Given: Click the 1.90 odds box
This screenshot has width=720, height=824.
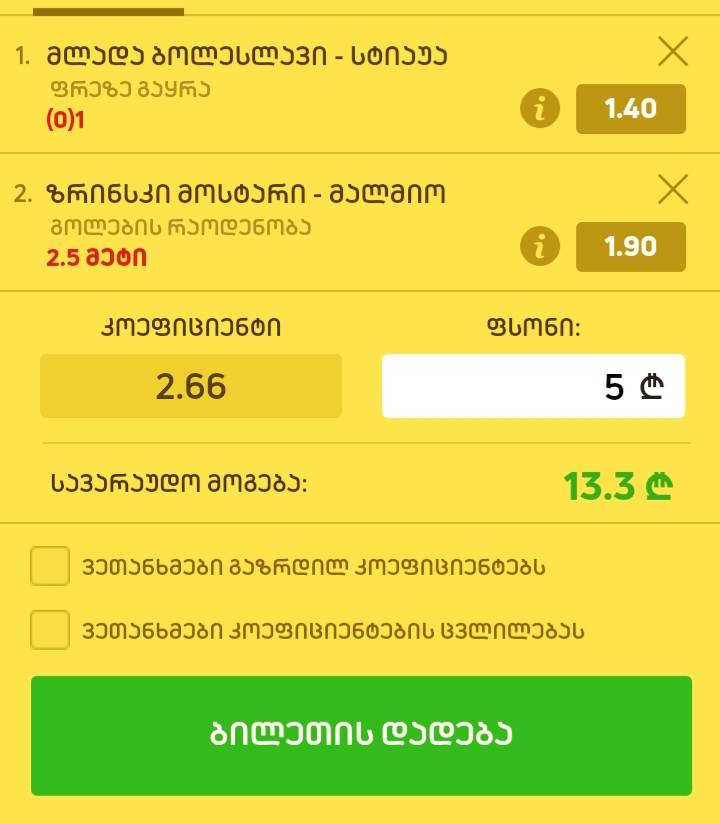Looking at the screenshot, I should (631, 246).
